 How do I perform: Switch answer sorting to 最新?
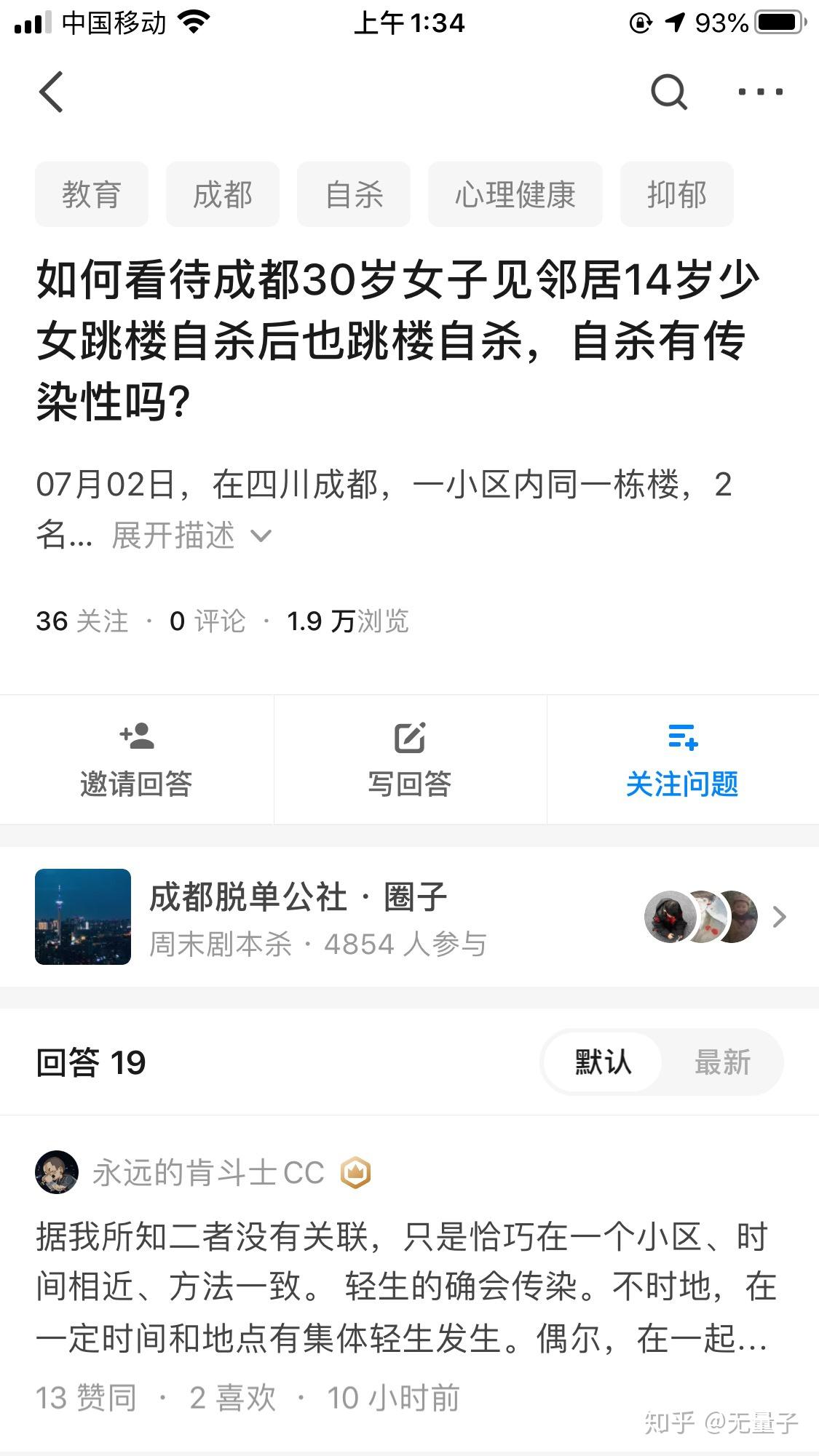point(722,1062)
